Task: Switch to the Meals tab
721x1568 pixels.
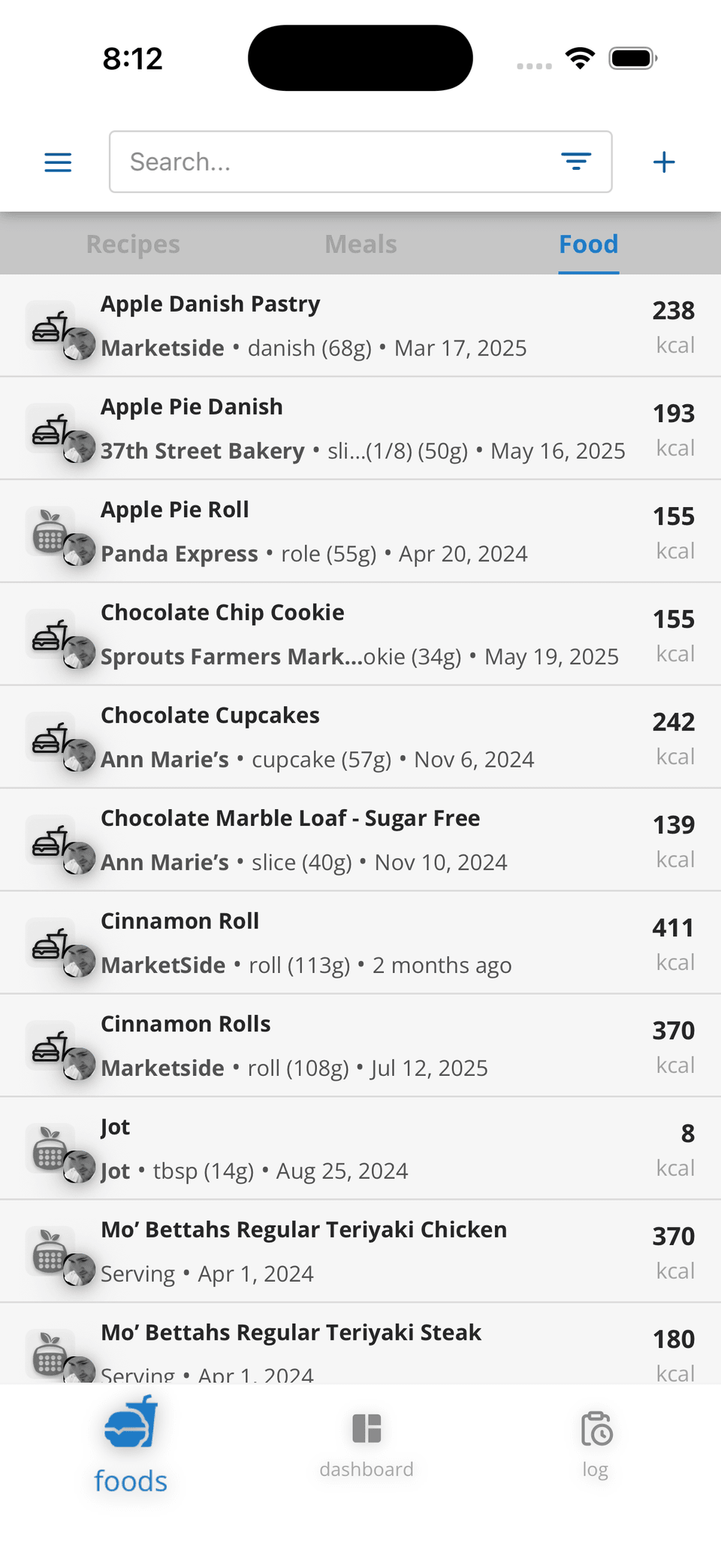Action: [360, 243]
